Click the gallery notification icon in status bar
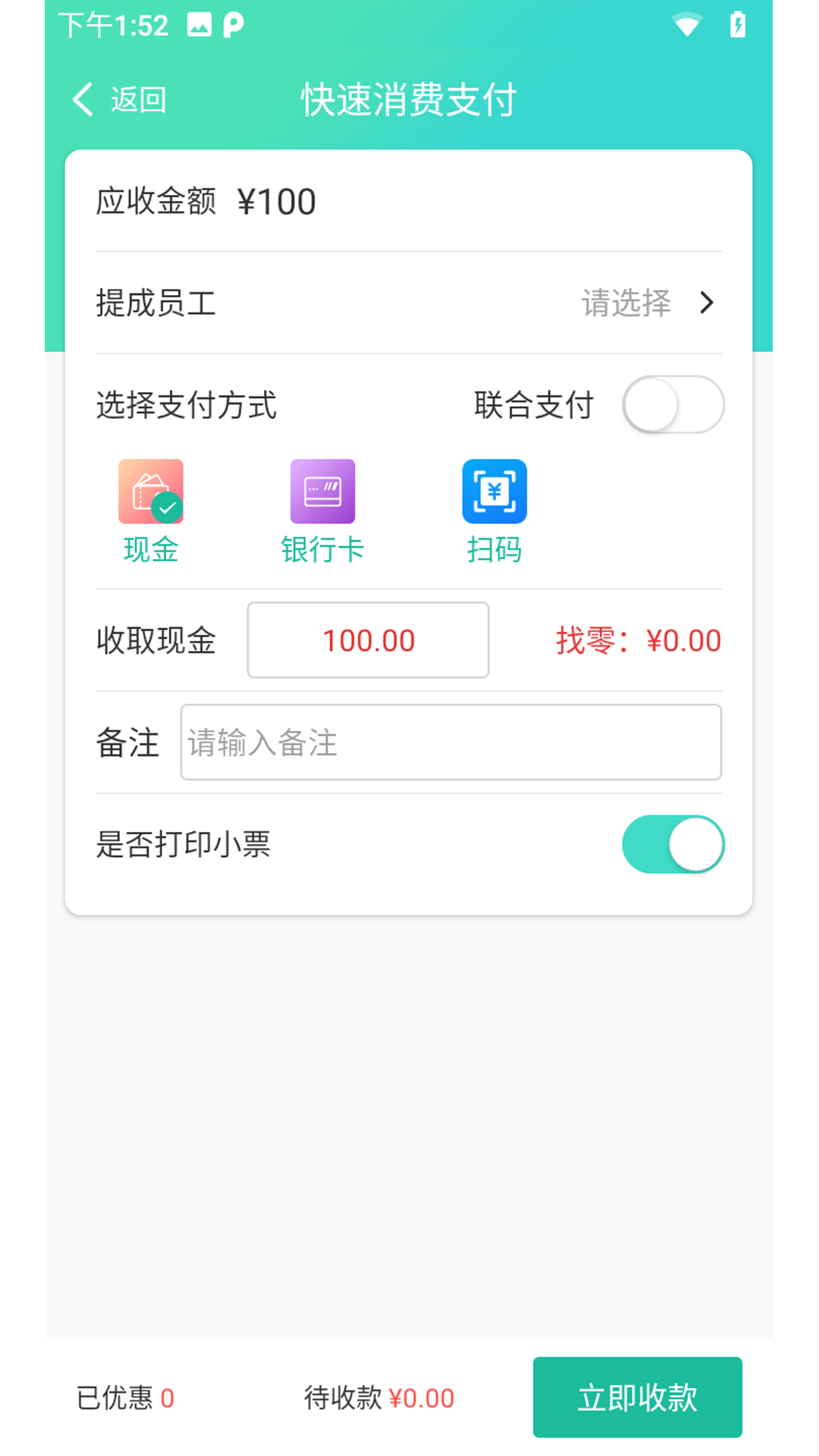Viewport: 819px width, 1456px height. click(x=199, y=26)
